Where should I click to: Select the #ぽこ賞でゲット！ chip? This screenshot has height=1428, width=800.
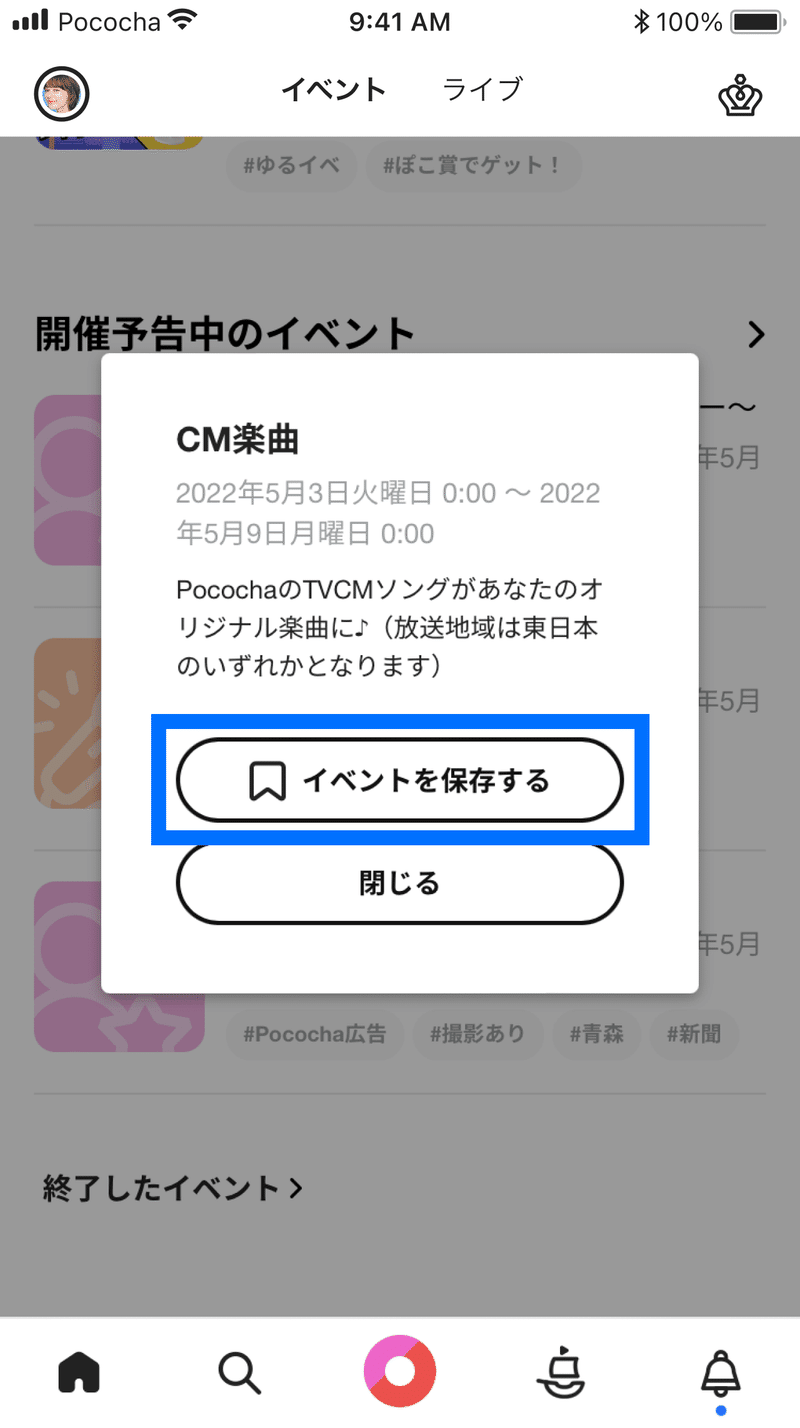[472, 165]
